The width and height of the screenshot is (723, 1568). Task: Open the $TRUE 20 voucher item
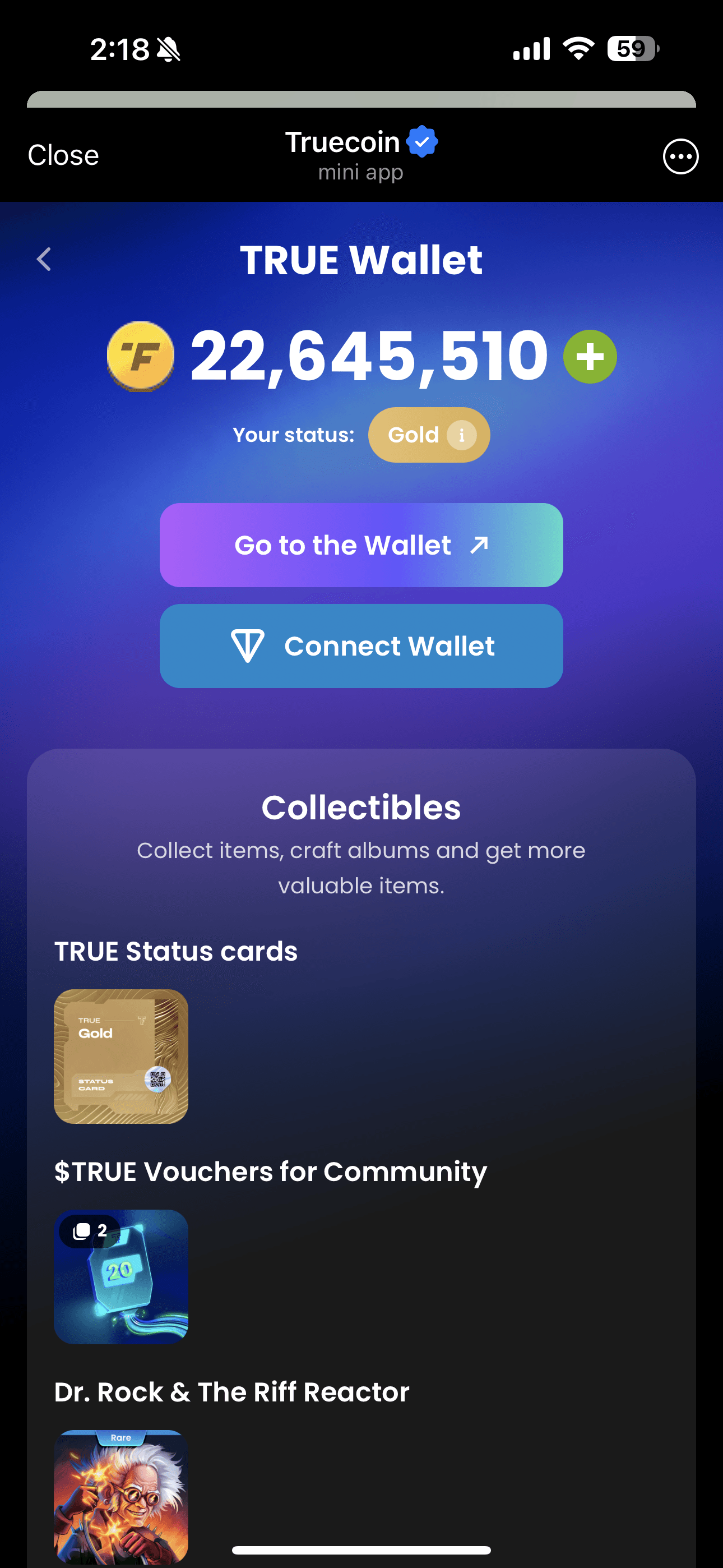[121, 1276]
